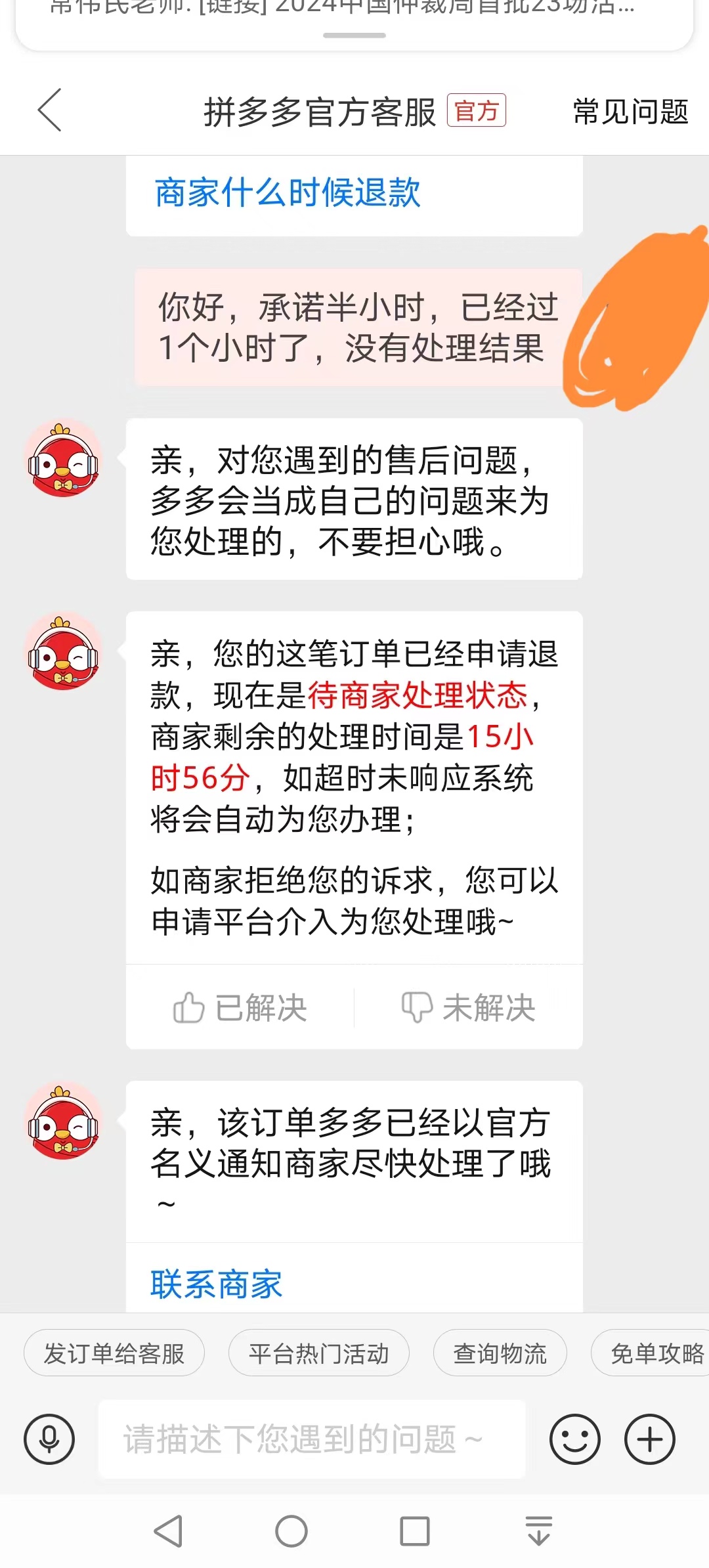
Task: Tap the 商家什么时候退款 link
Action: [288, 193]
